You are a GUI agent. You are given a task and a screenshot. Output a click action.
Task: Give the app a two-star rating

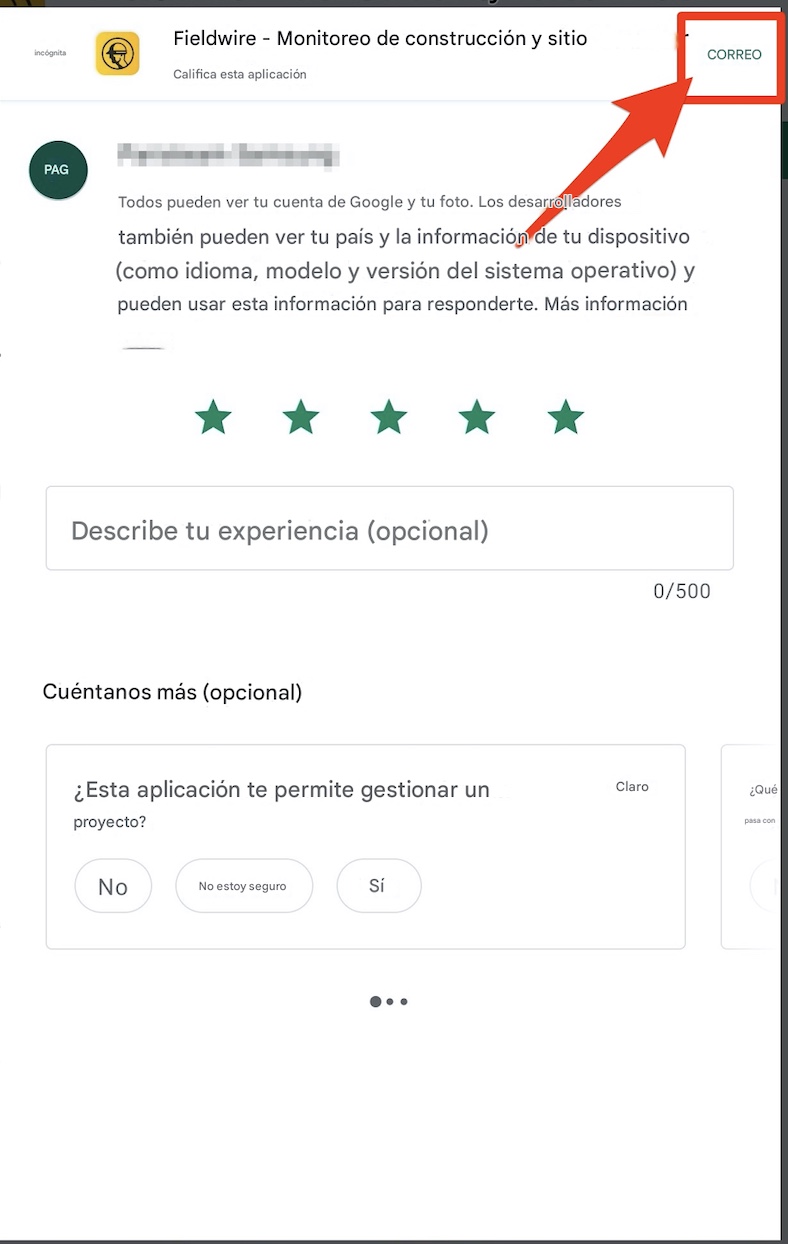(x=301, y=417)
